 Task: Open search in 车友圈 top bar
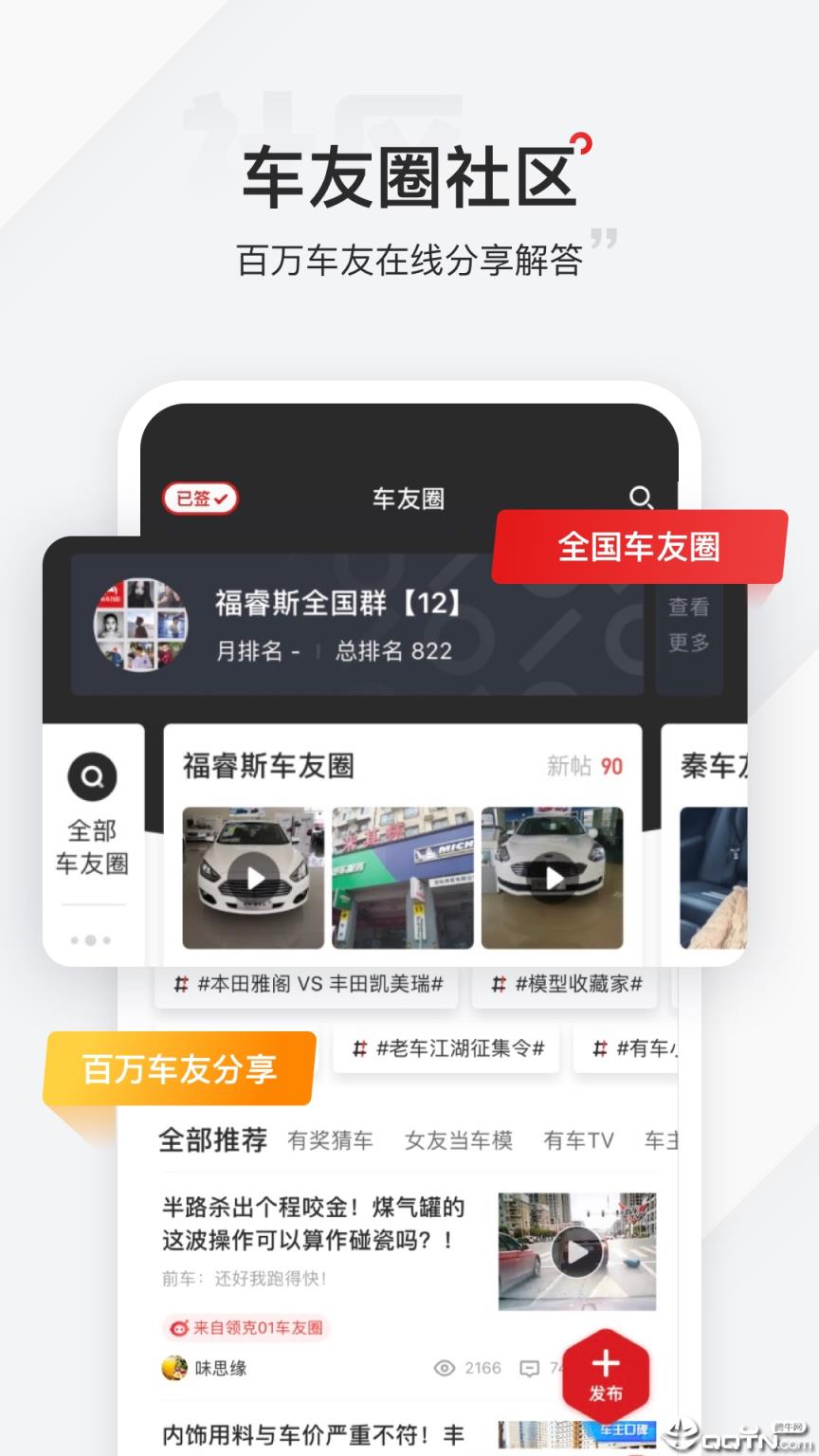(x=643, y=499)
